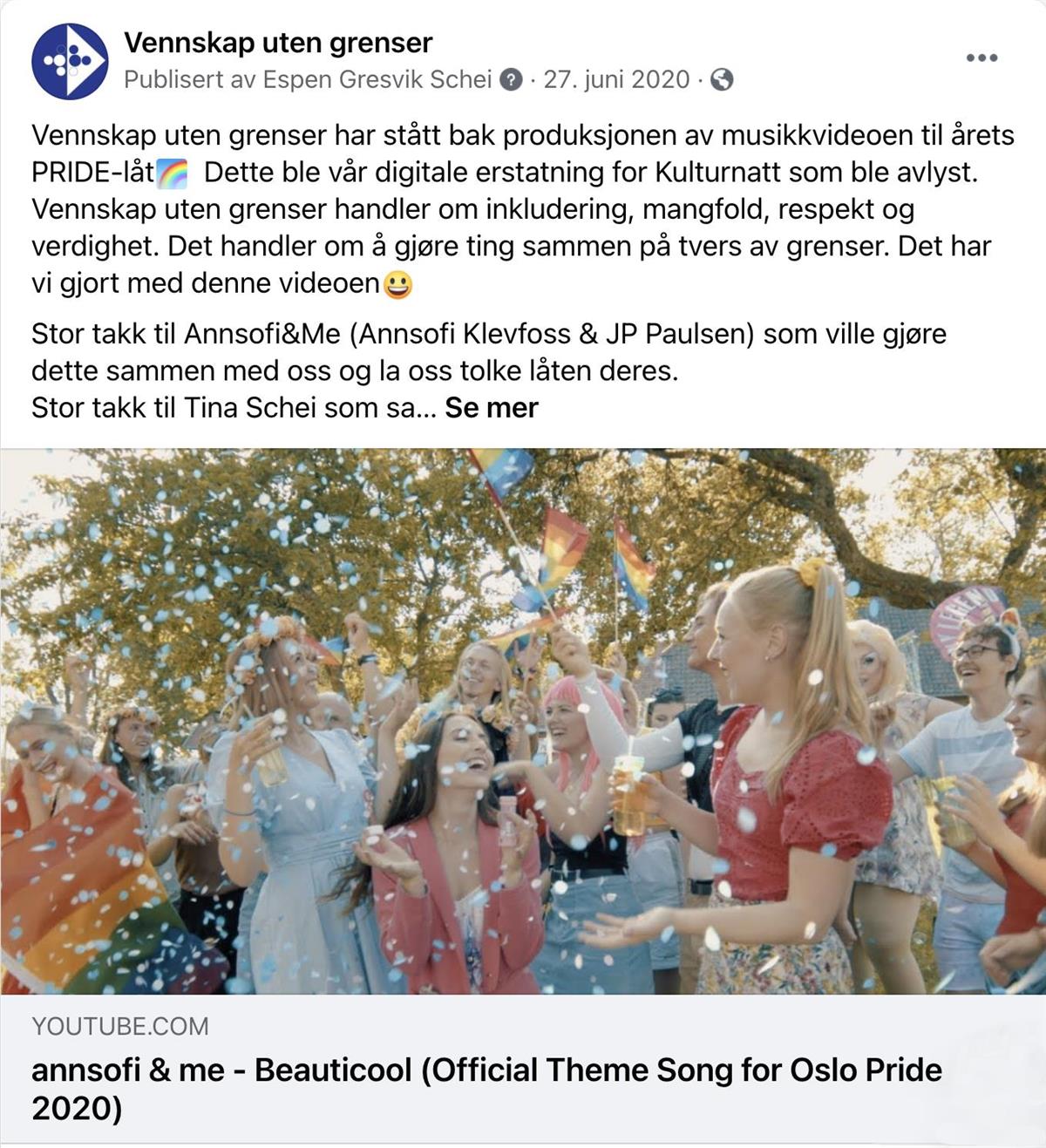The height and width of the screenshot is (1148, 1046).
Task: Tap the question mark info icon
Action: click(512, 80)
